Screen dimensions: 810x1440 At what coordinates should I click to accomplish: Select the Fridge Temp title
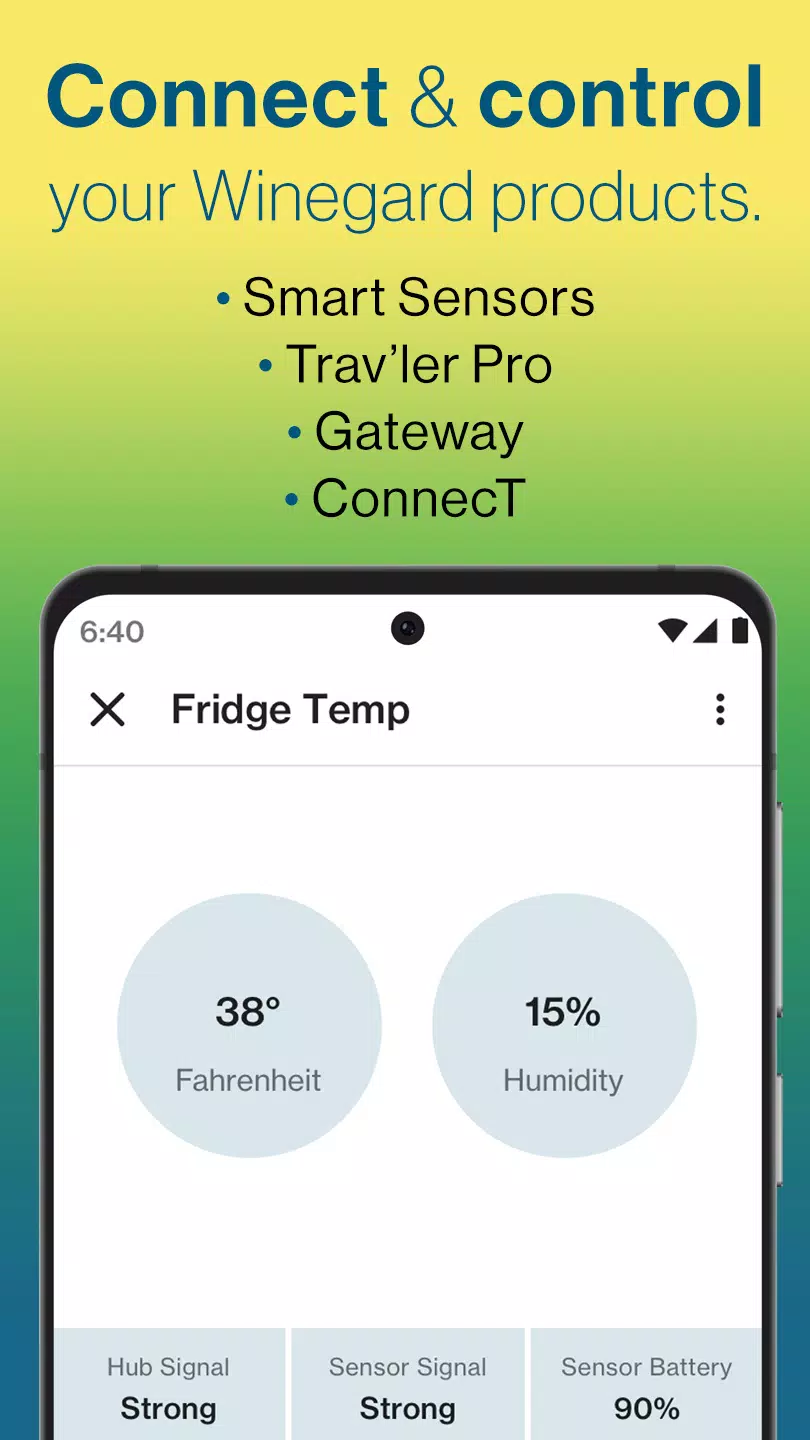[290, 710]
